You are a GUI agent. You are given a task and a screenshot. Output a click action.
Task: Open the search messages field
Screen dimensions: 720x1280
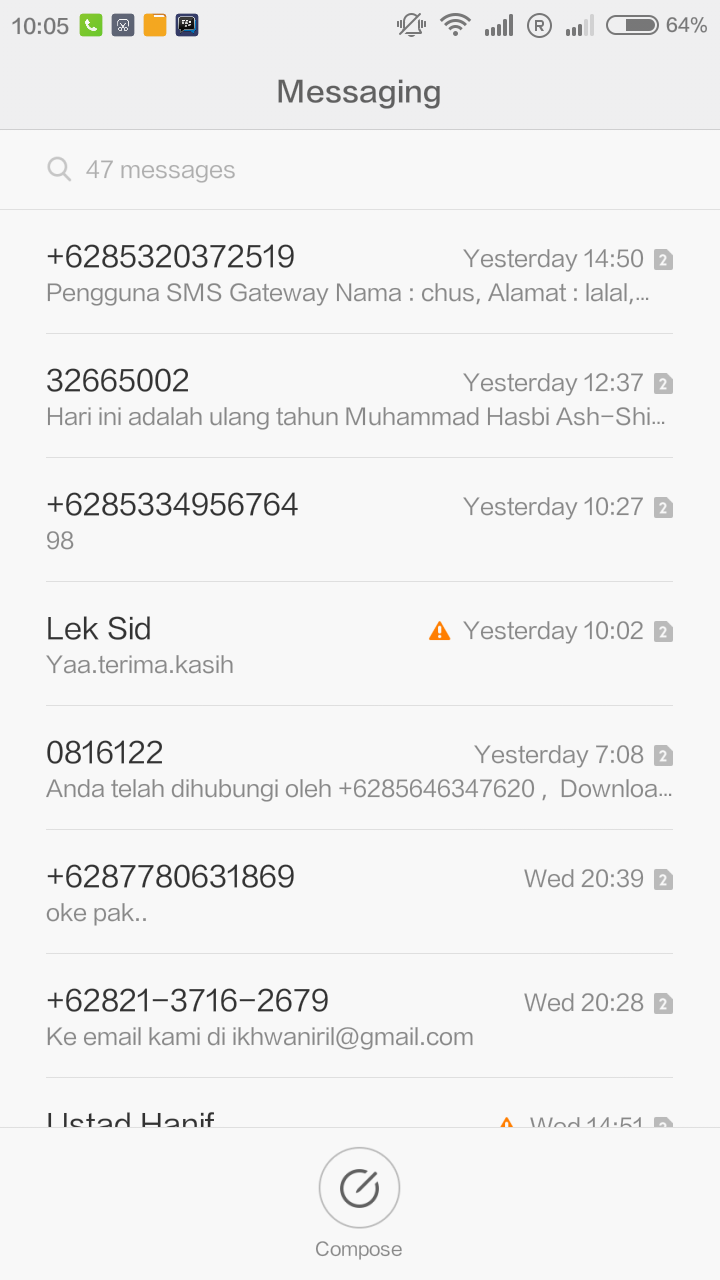(360, 170)
